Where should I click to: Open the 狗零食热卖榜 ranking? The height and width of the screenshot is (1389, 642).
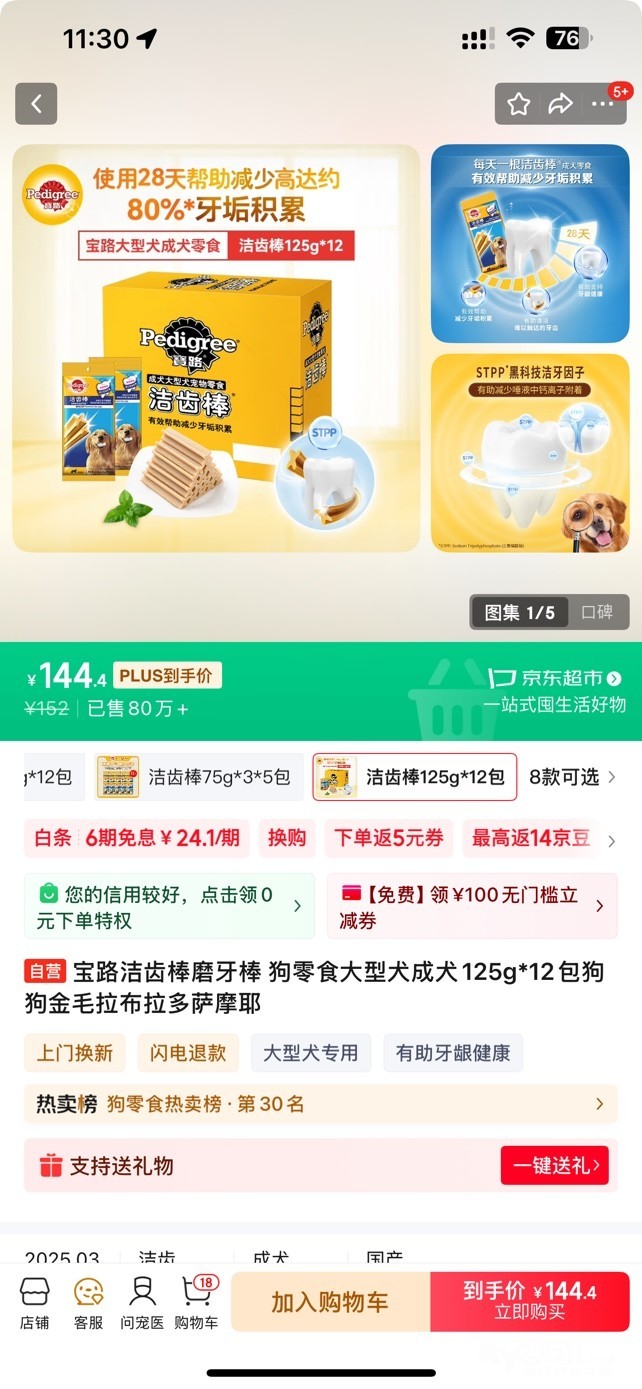(320, 1104)
